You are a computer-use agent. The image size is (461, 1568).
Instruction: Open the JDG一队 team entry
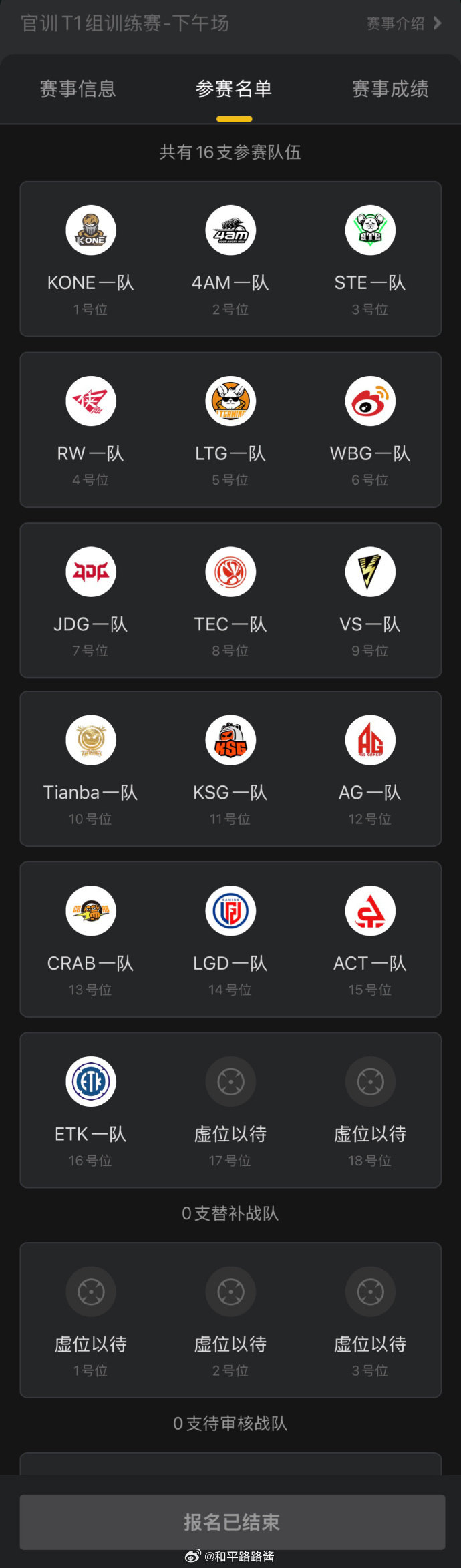tap(91, 572)
